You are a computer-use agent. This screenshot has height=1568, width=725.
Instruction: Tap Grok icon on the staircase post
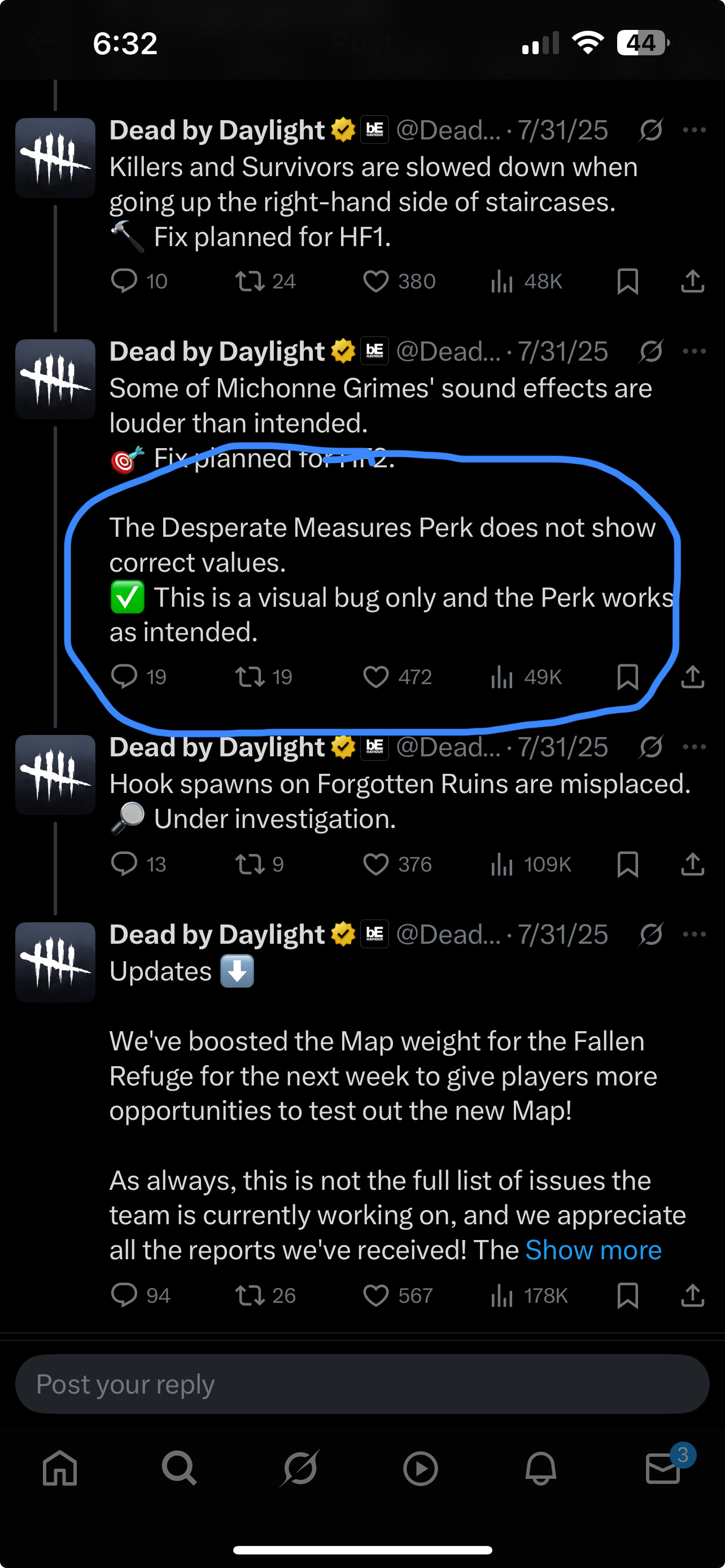[x=650, y=130]
